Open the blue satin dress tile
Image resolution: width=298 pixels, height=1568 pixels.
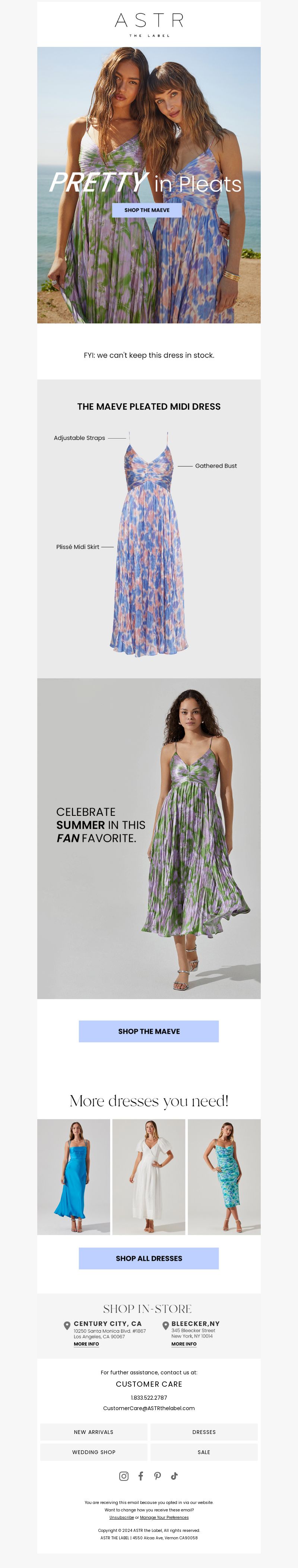click(x=74, y=1177)
